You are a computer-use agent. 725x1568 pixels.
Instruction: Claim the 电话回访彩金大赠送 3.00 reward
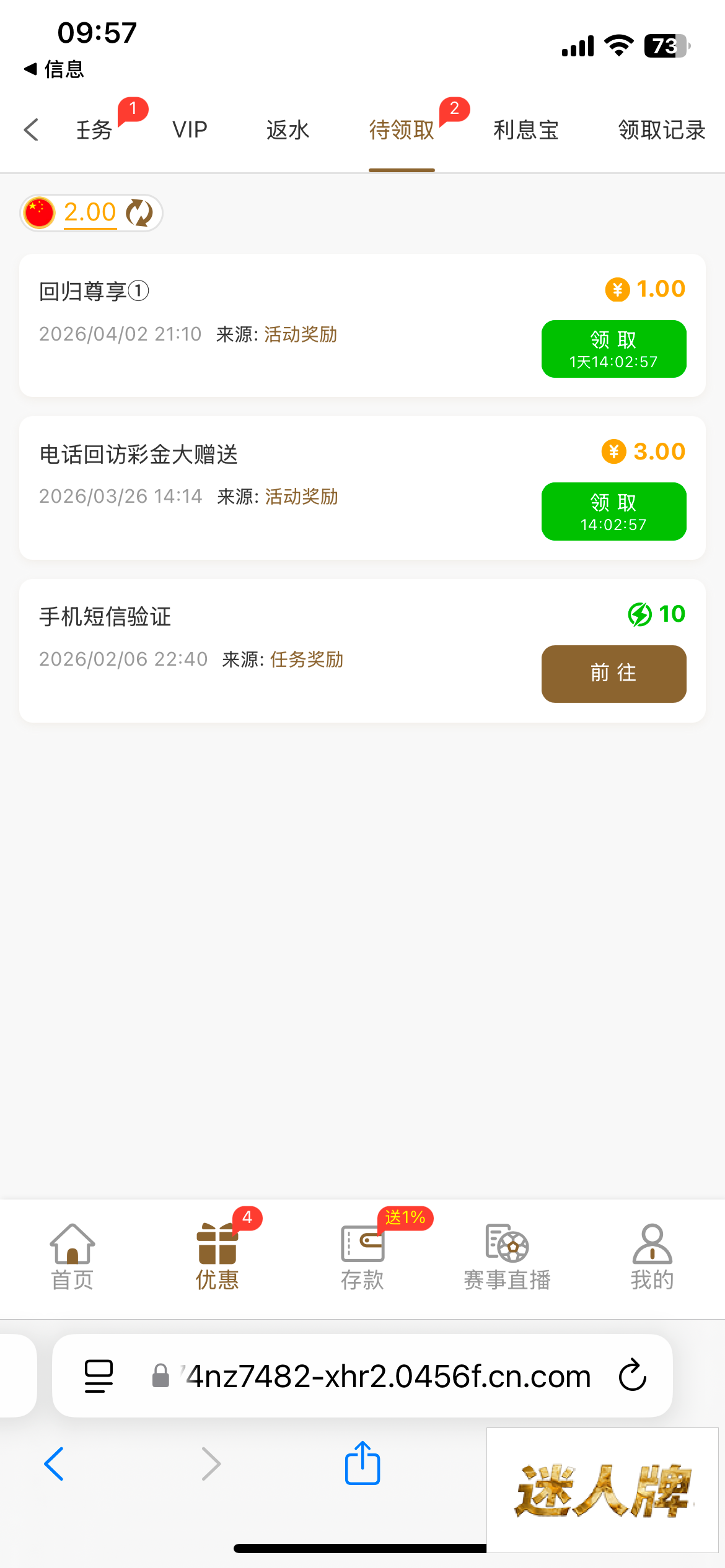(x=613, y=512)
